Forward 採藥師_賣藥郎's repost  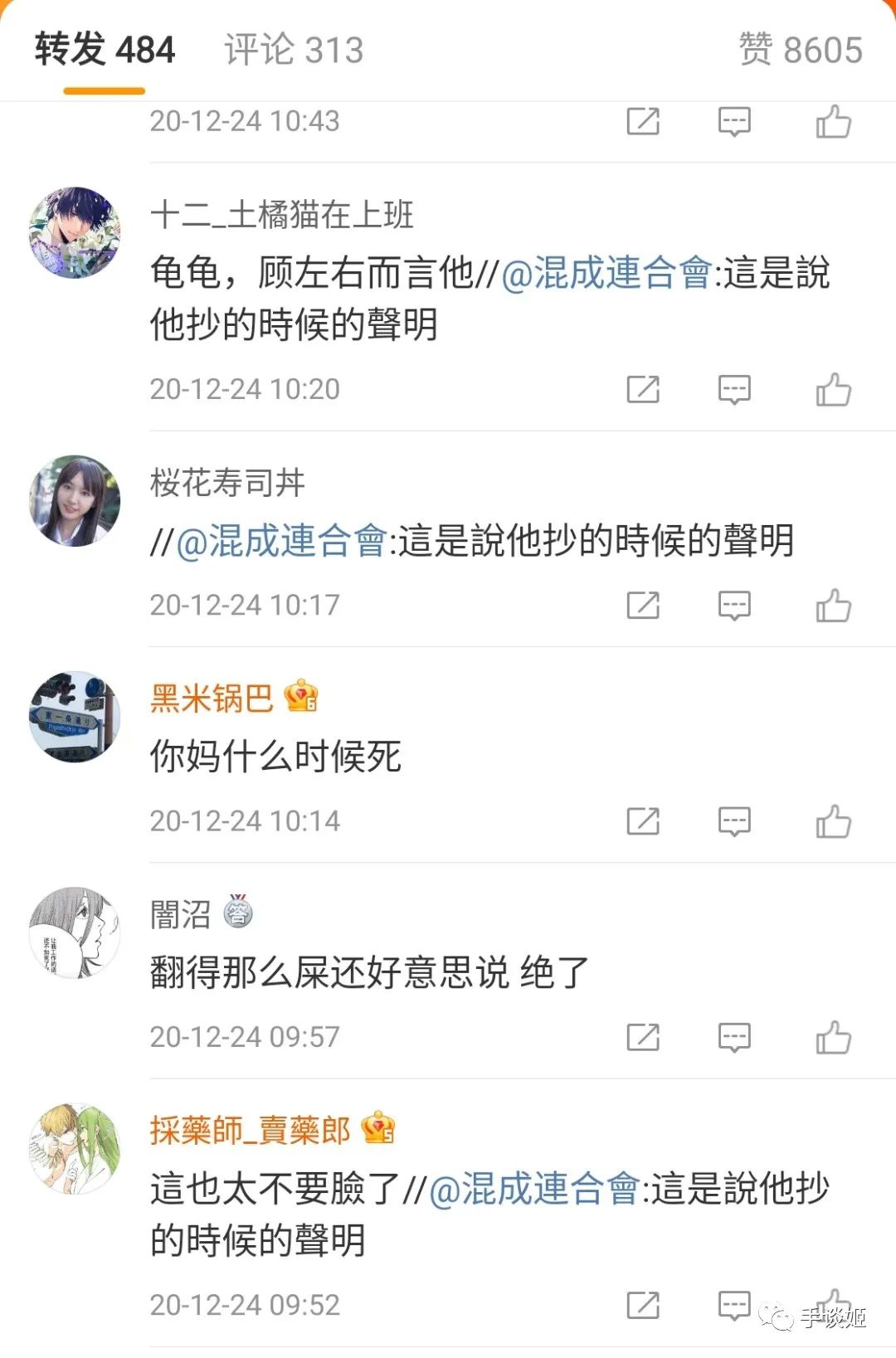coord(643,1305)
